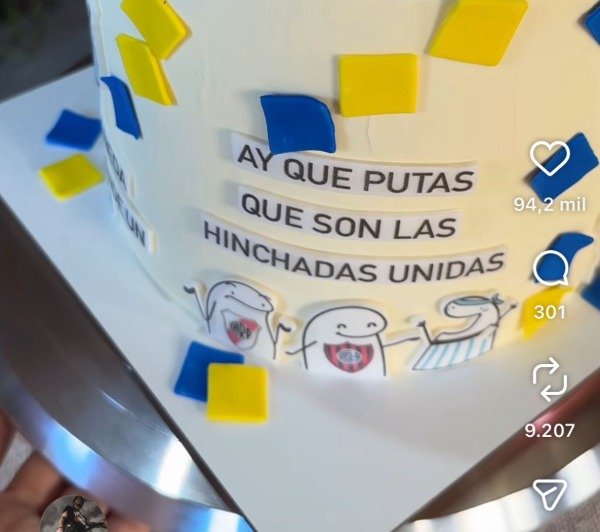Send this reel via the paper plane icon

coord(549,492)
